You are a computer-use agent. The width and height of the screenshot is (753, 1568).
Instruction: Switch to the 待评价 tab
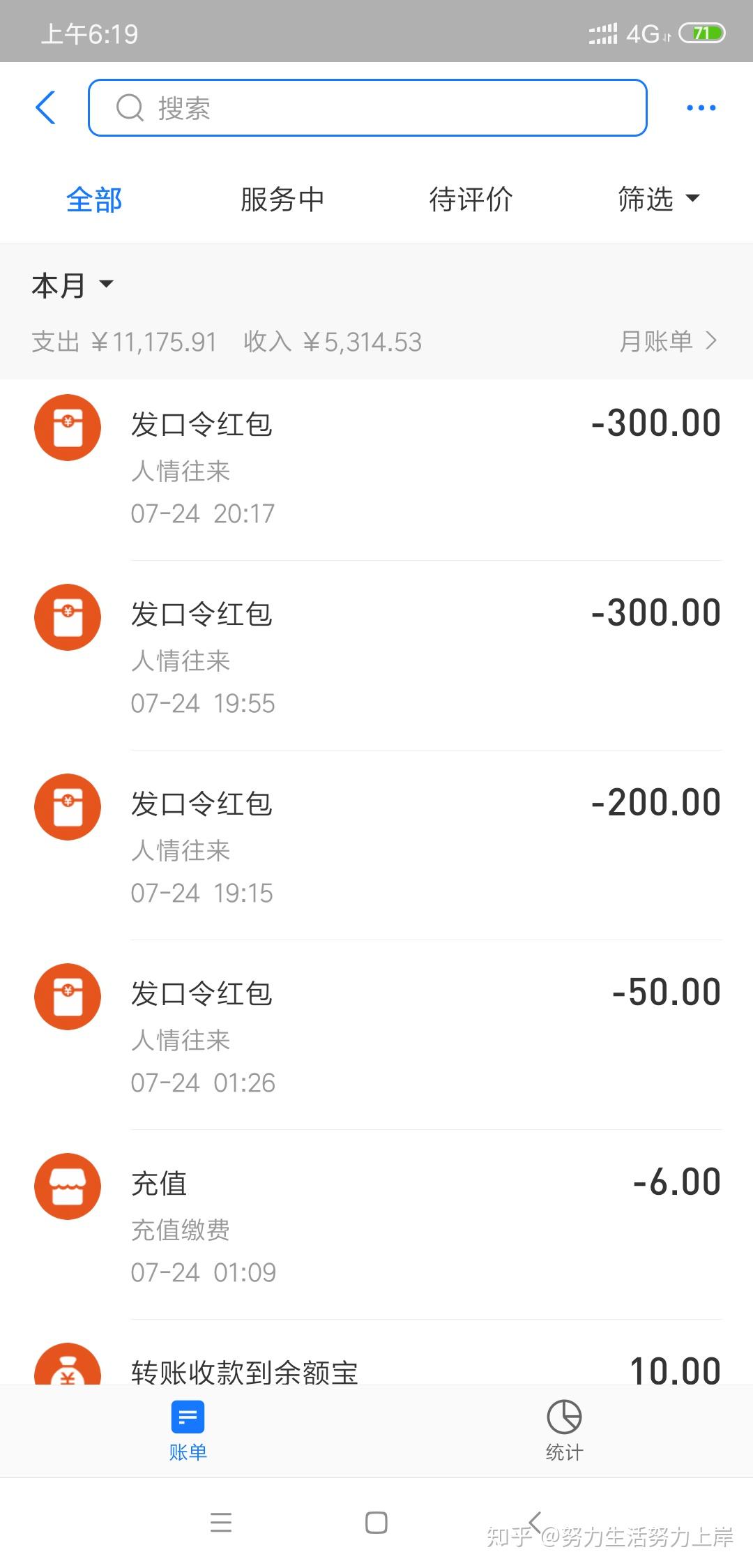click(471, 200)
